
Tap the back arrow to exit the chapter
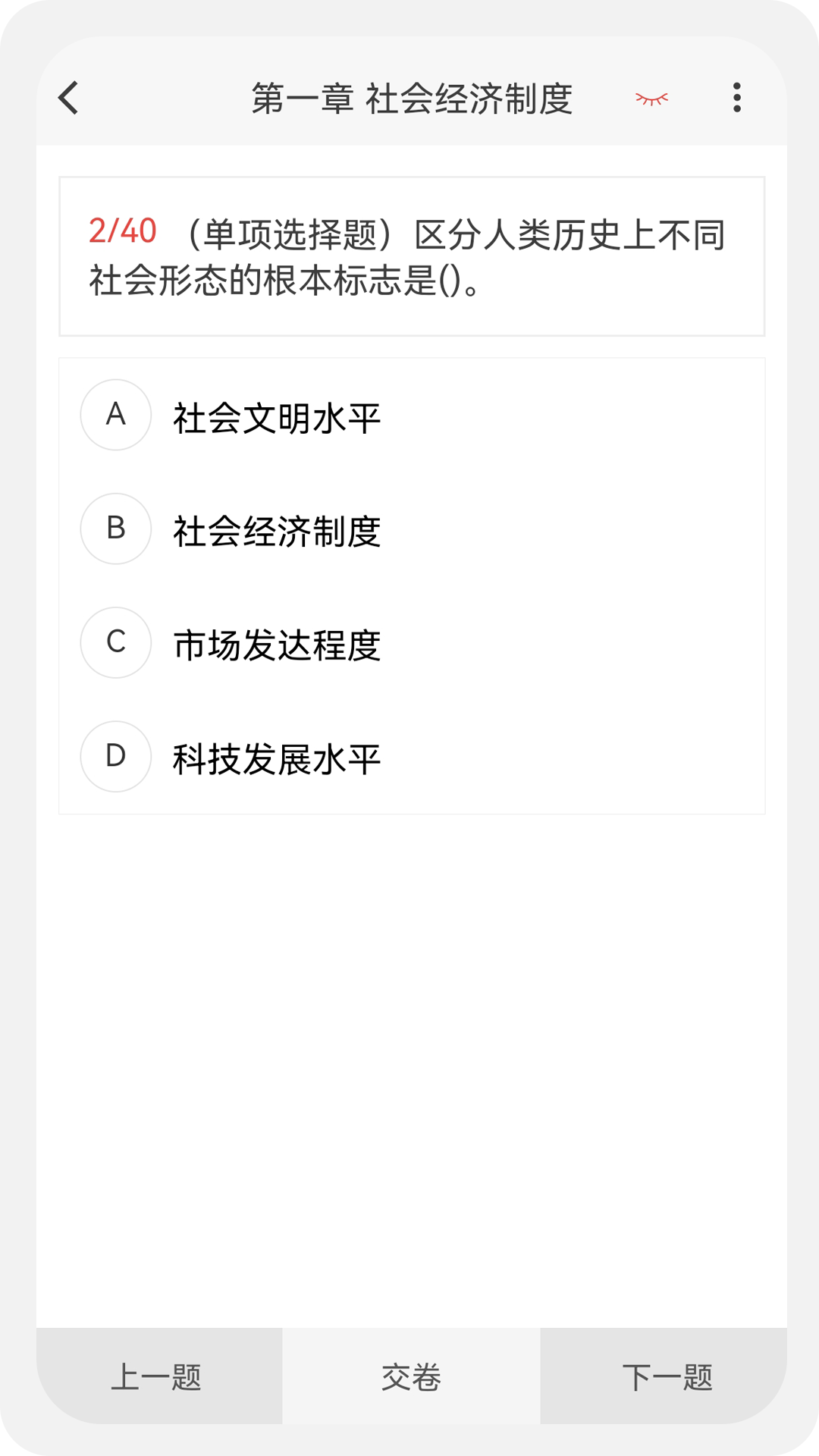click(68, 99)
